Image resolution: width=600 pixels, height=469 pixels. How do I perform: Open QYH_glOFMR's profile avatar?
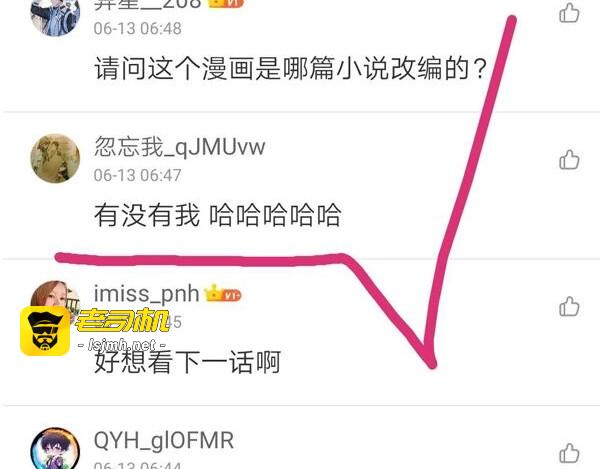[55, 448]
